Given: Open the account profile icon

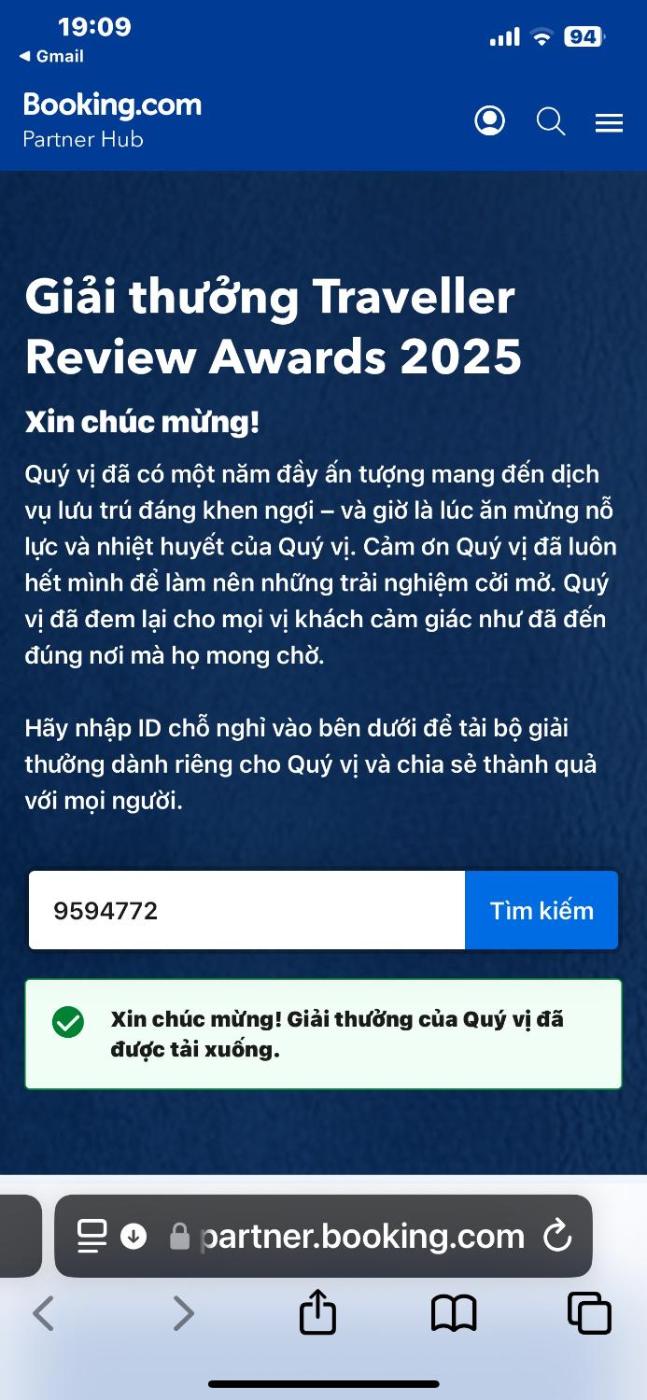Looking at the screenshot, I should click(x=489, y=121).
